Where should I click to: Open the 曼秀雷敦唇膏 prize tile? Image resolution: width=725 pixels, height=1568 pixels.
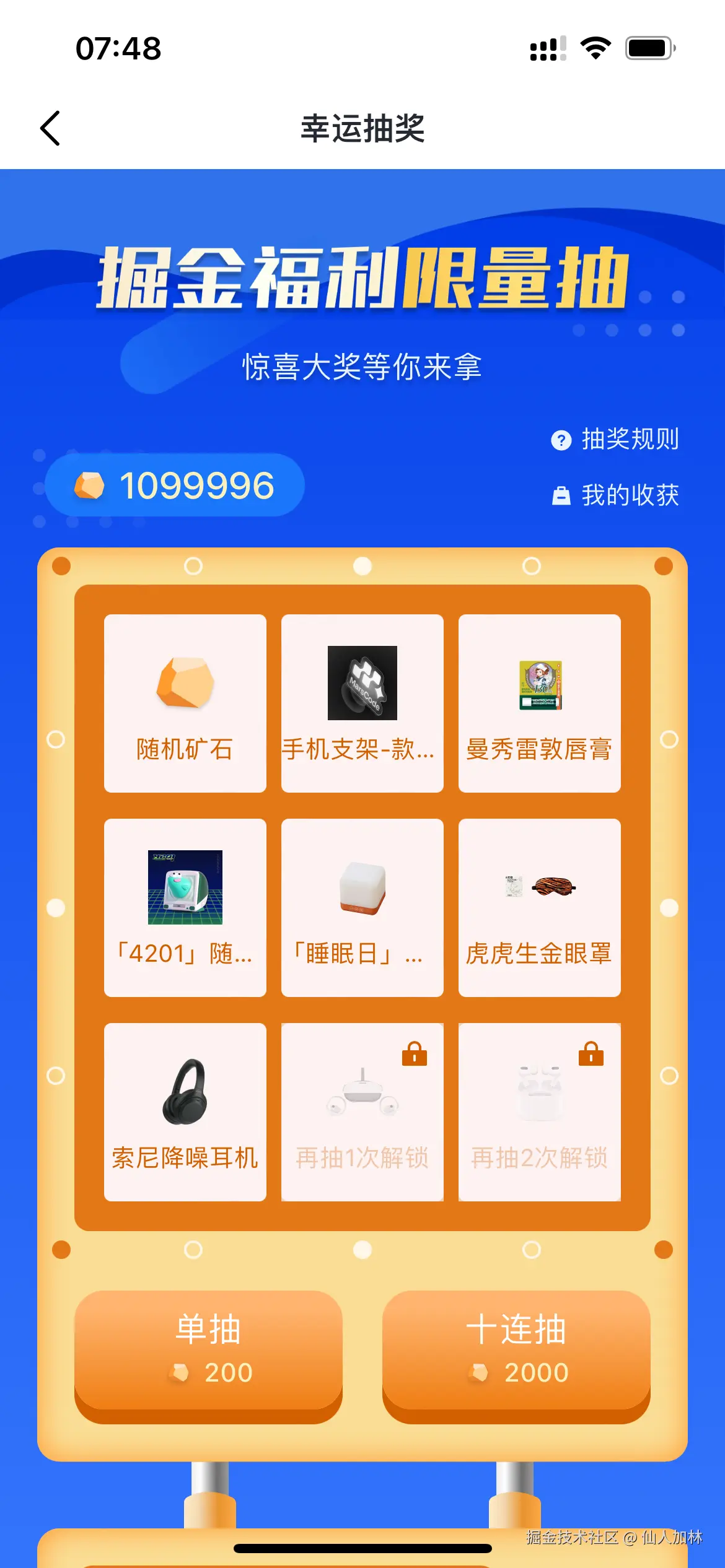(x=538, y=703)
